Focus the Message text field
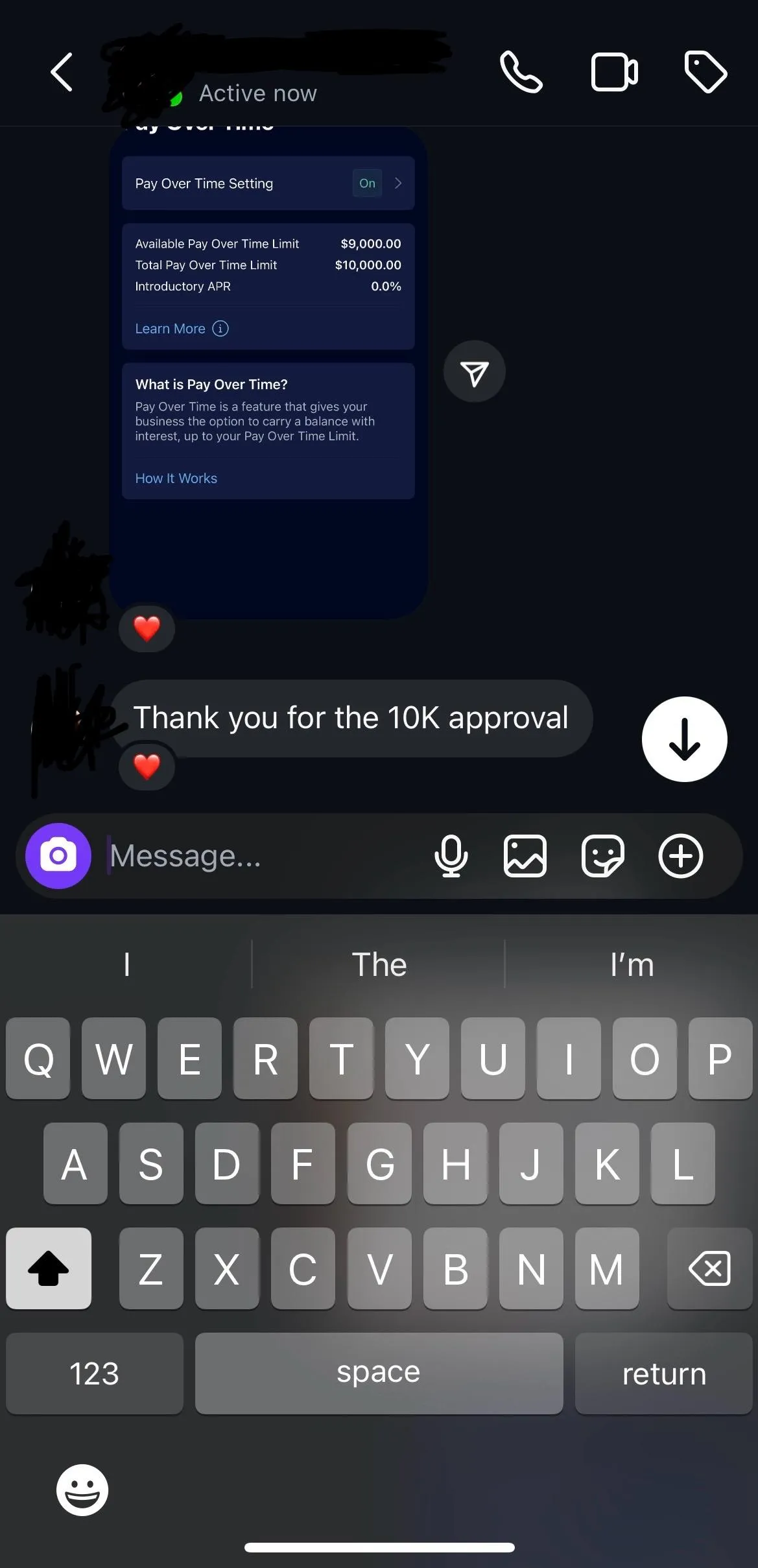Viewport: 758px width, 1568px height. click(x=259, y=856)
